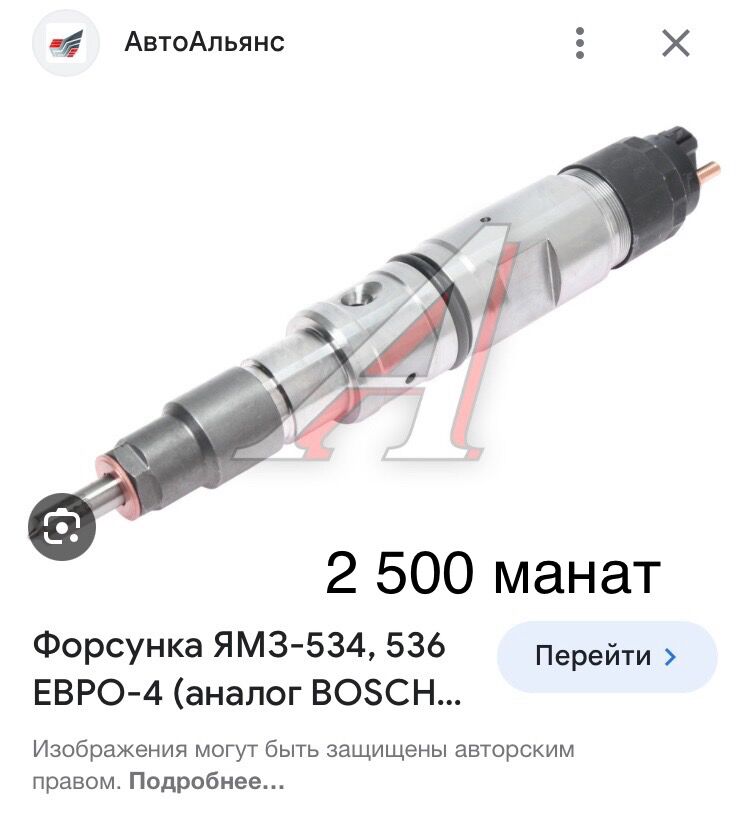The height and width of the screenshot is (819, 749).
Task: Open the АвтоАльянс header menu entry
Action: click(x=205, y=41)
